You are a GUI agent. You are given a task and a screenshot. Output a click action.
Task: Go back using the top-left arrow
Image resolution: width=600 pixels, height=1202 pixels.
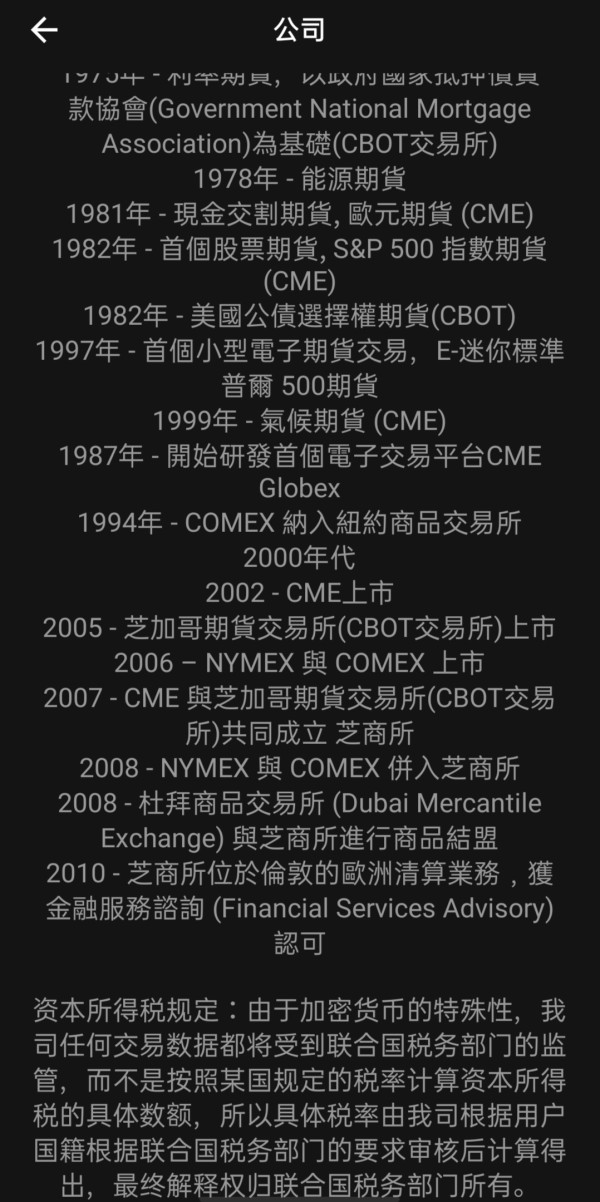[44, 31]
